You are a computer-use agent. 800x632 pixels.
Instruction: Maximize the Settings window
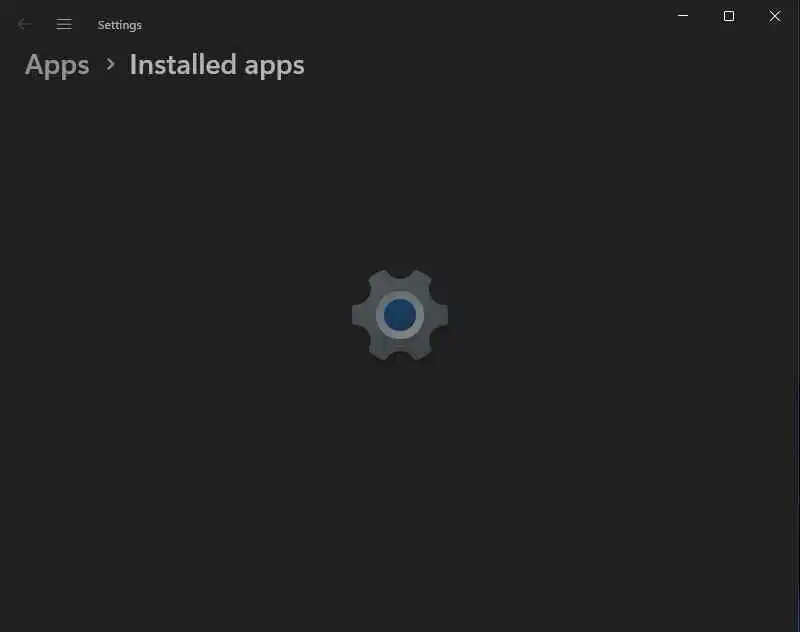[729, 16]
